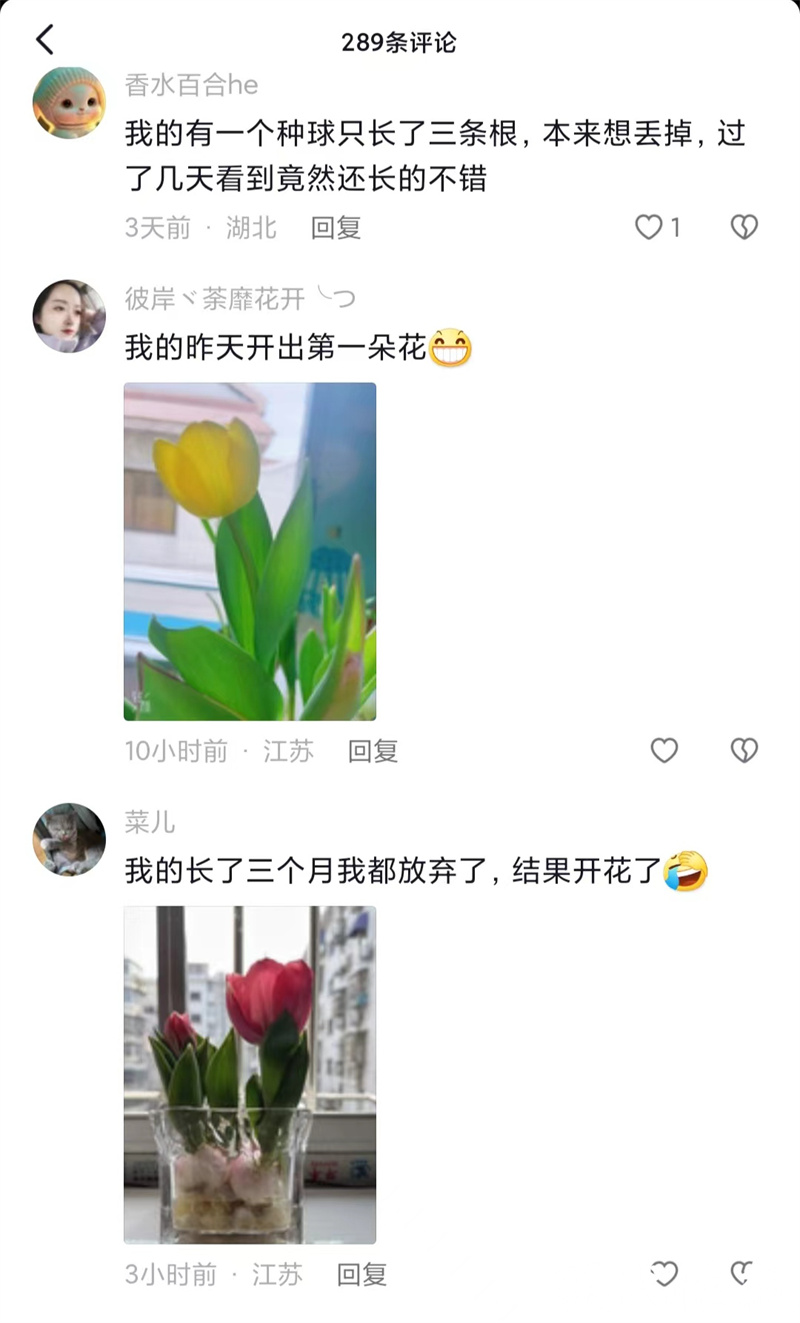The width and height of the screenshot is (800, 1323).
Task: Dislike 菜儿's comment
Action: point(741,1274)
